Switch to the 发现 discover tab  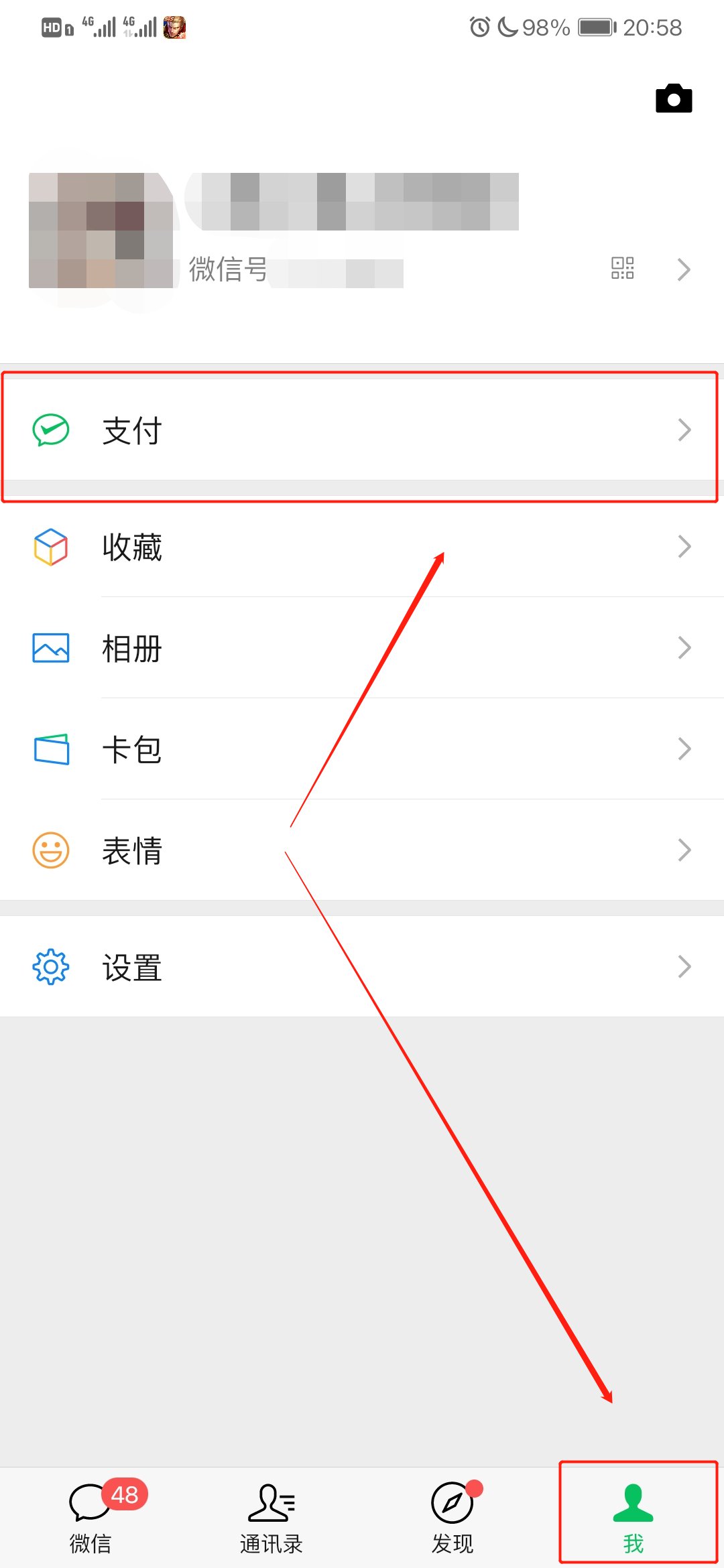452,1517
